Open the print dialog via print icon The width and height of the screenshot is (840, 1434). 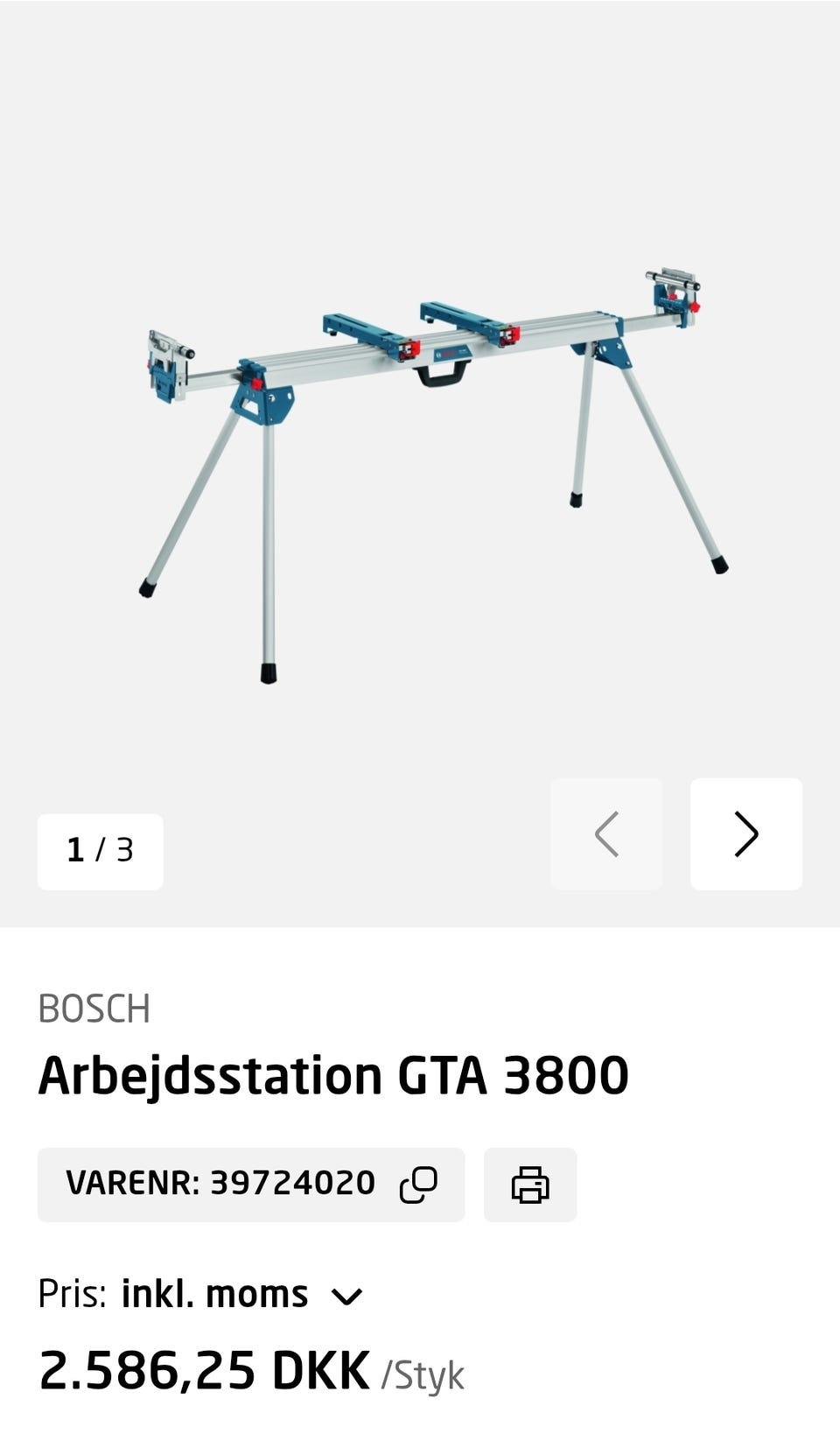(529, 1184)
